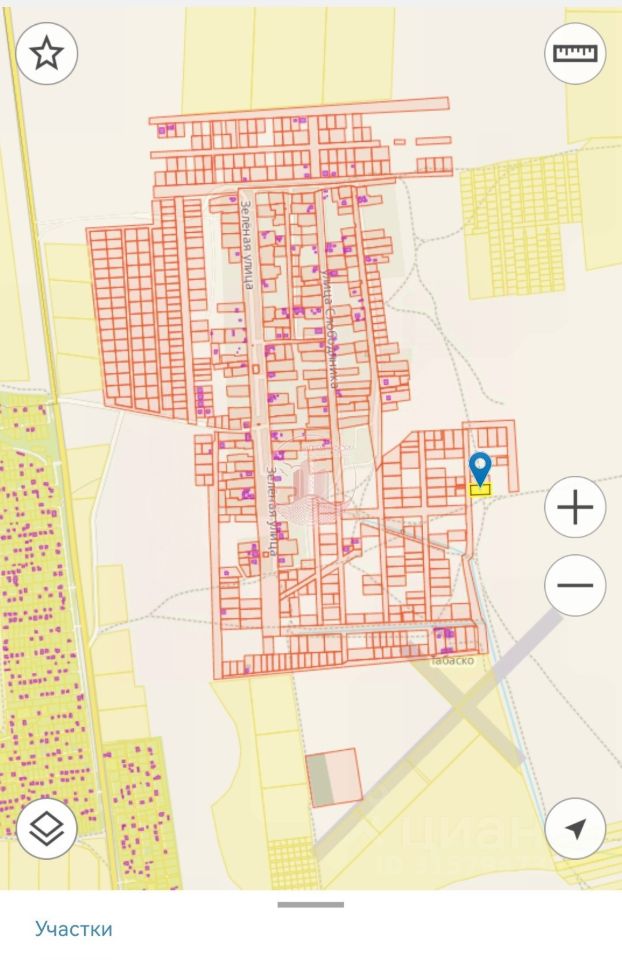Add this plot to favorites with the star

tap(46, 53)
